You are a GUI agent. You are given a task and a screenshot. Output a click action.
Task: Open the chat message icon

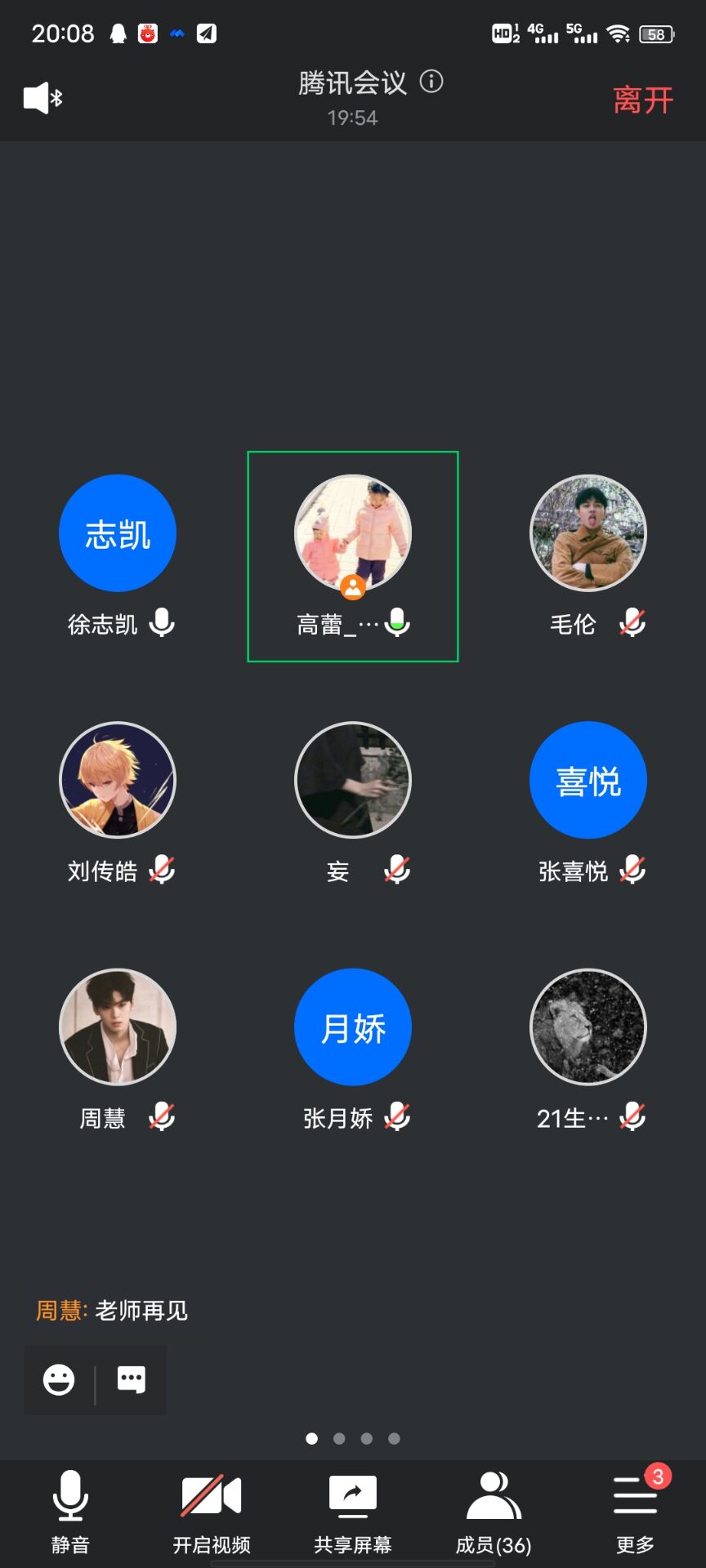click(132, 1380)
